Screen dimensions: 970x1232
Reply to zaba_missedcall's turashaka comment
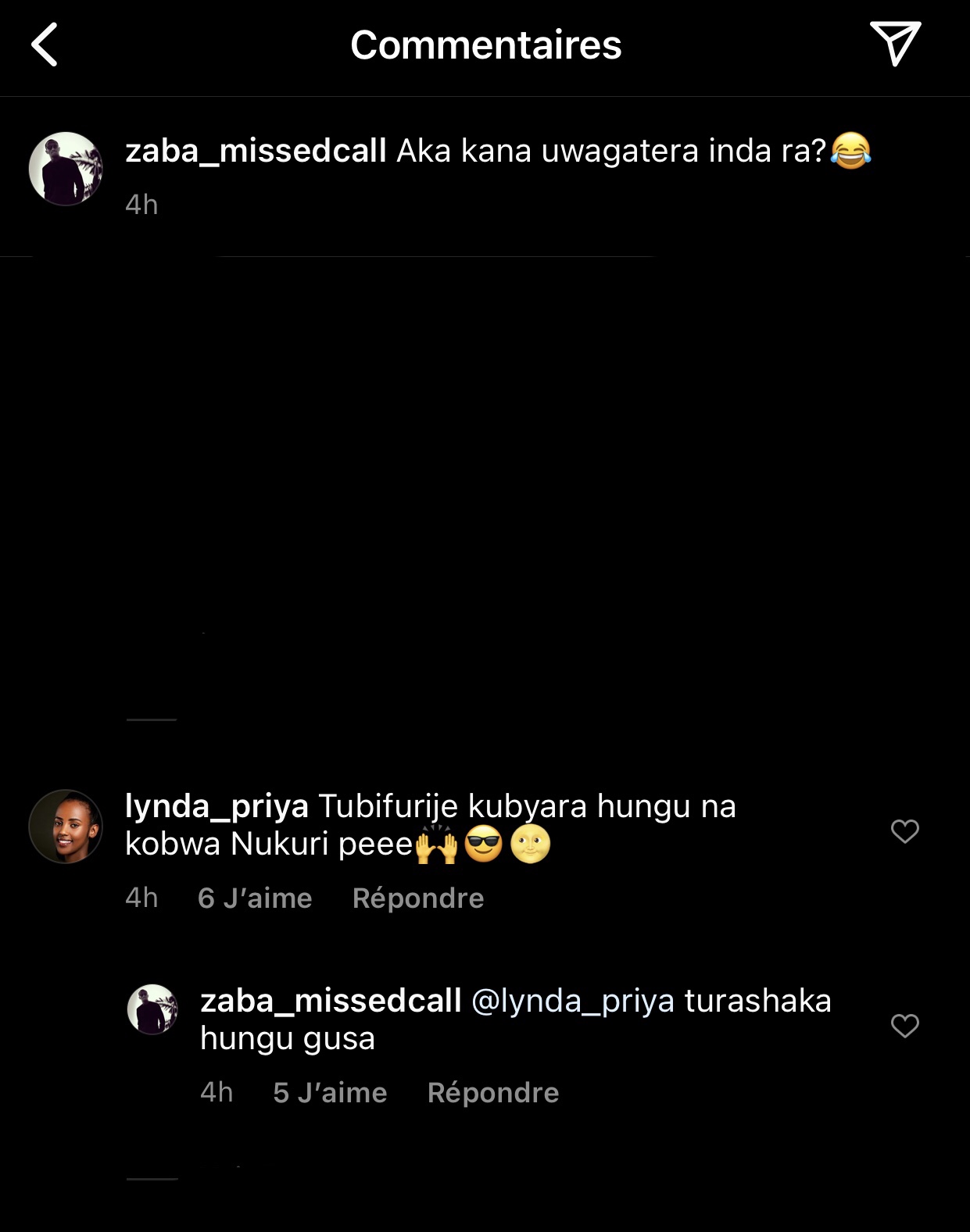pos(492,1093)
